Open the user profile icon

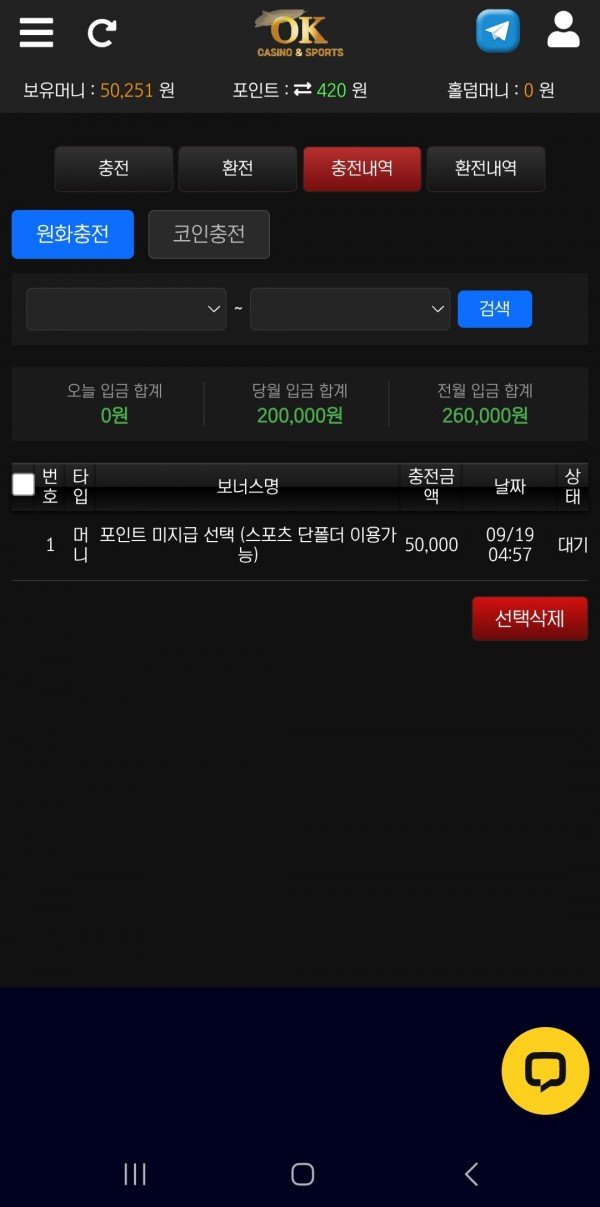563,30
